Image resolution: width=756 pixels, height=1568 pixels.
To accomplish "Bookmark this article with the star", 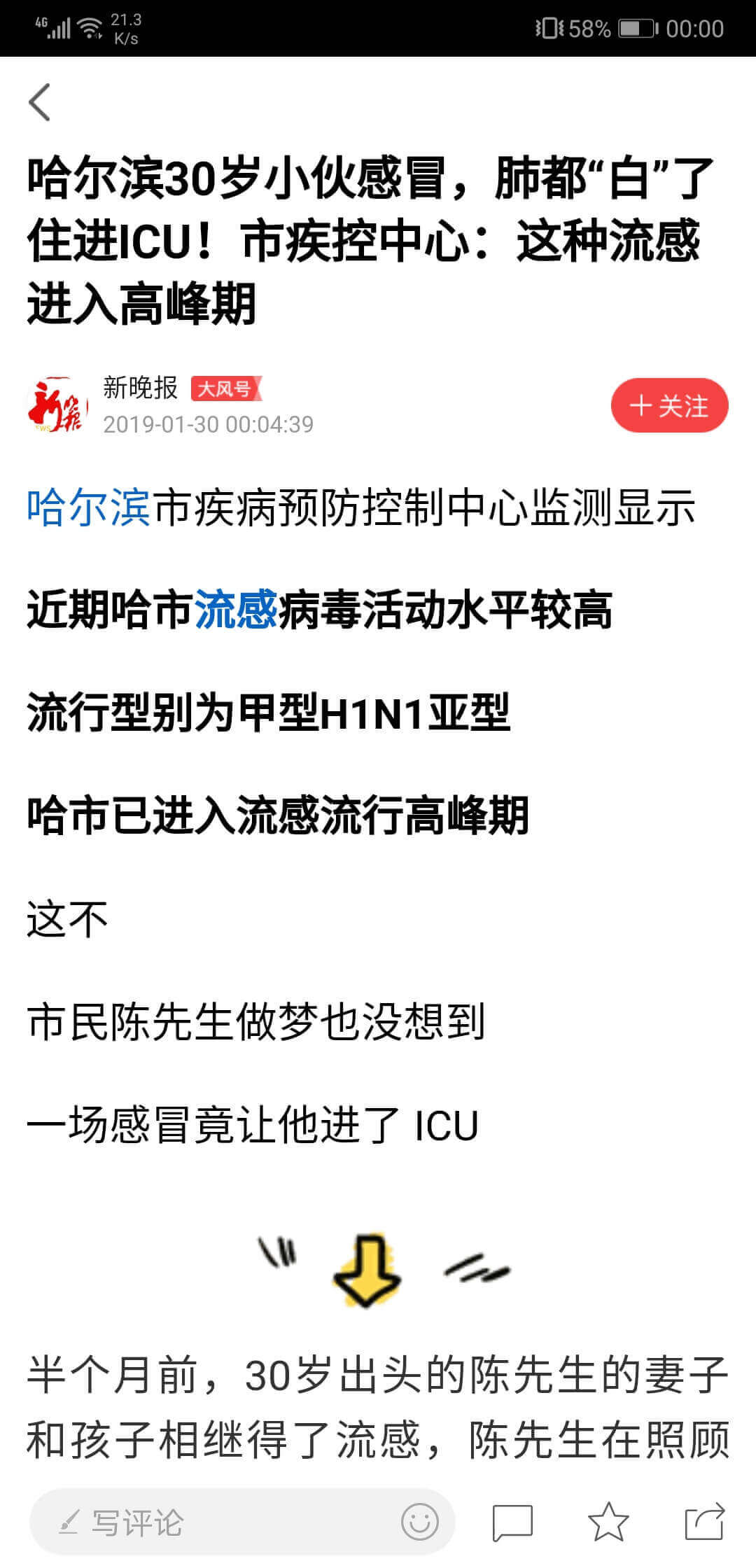I will 608,1522.
